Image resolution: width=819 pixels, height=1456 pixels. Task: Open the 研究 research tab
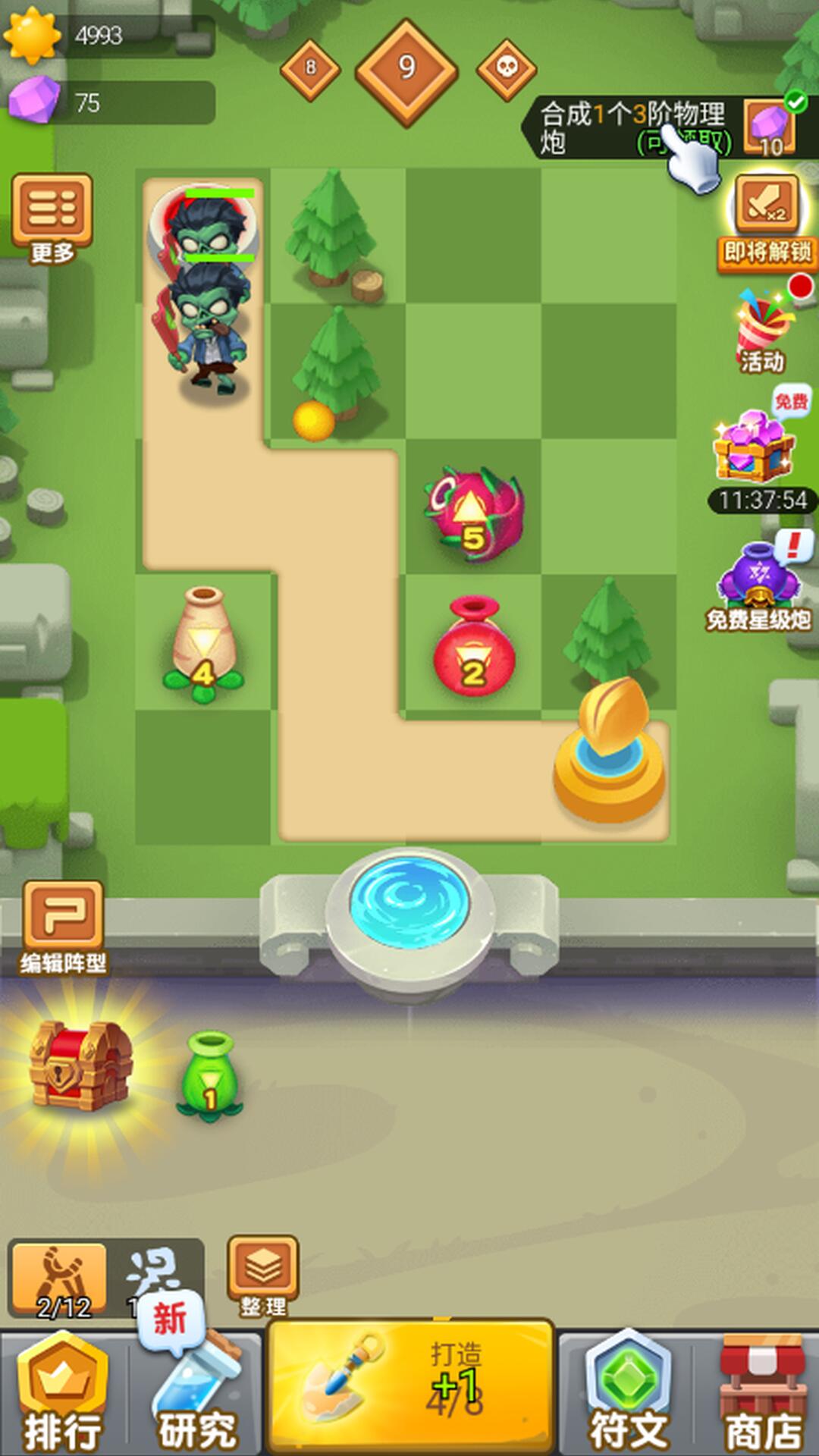coord(196,1395)
